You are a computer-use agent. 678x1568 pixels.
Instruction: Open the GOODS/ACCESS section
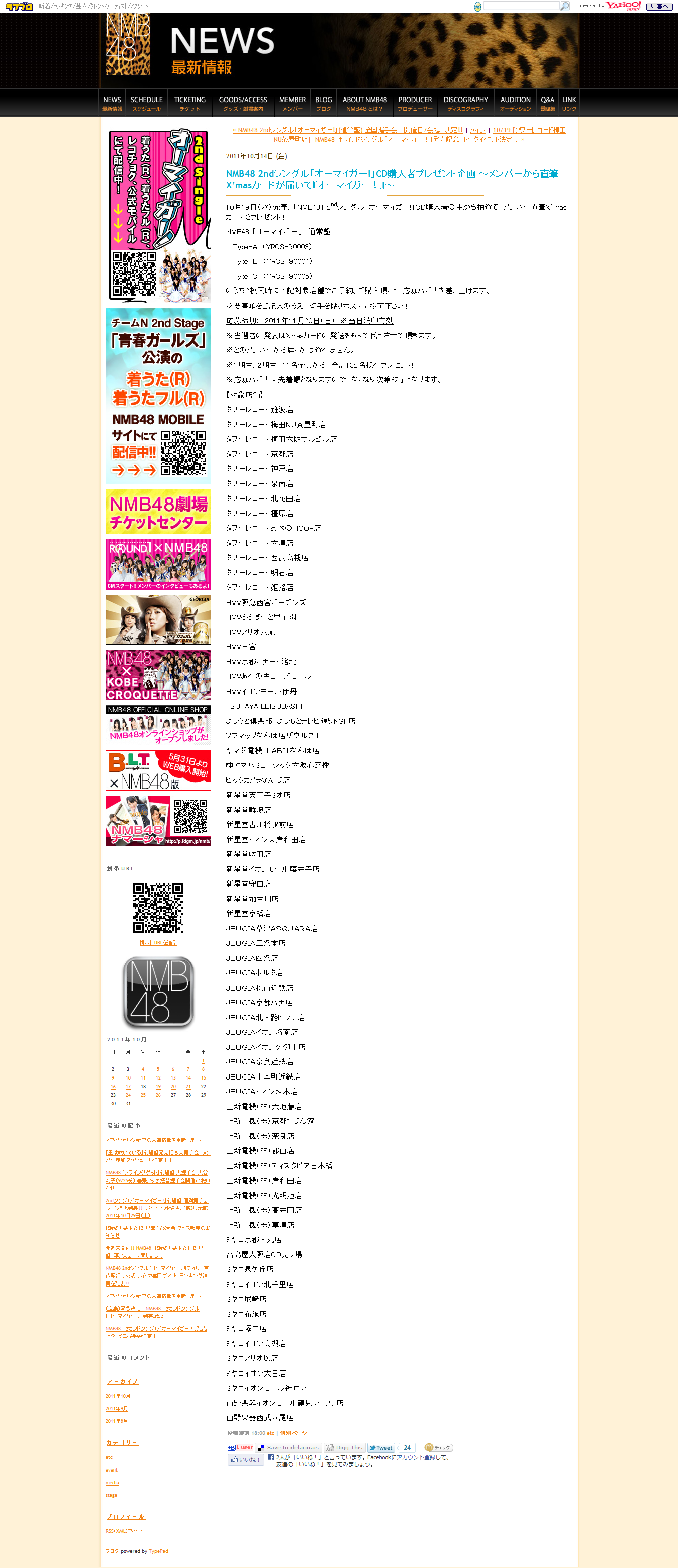tap(243, 104)
